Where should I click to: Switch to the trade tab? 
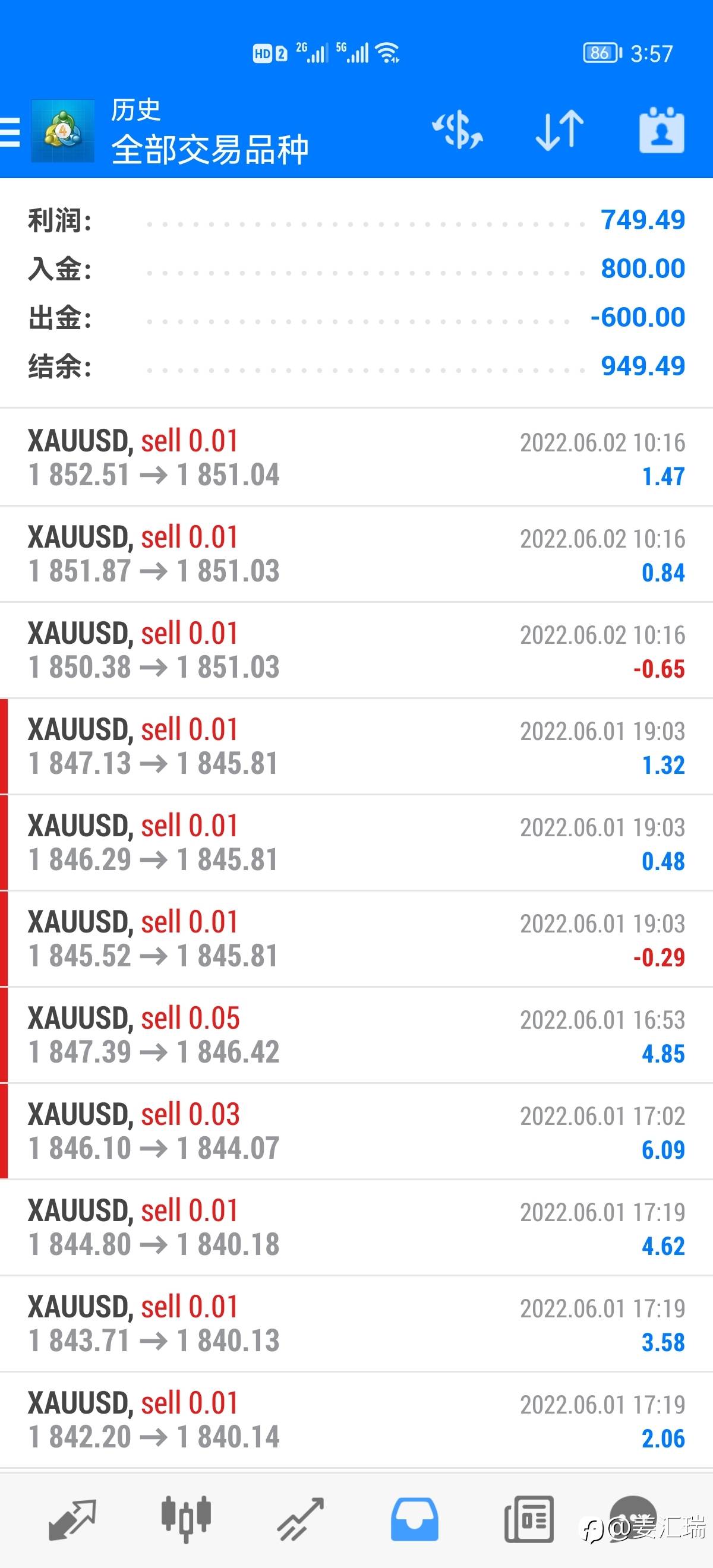coord(301,1519)
